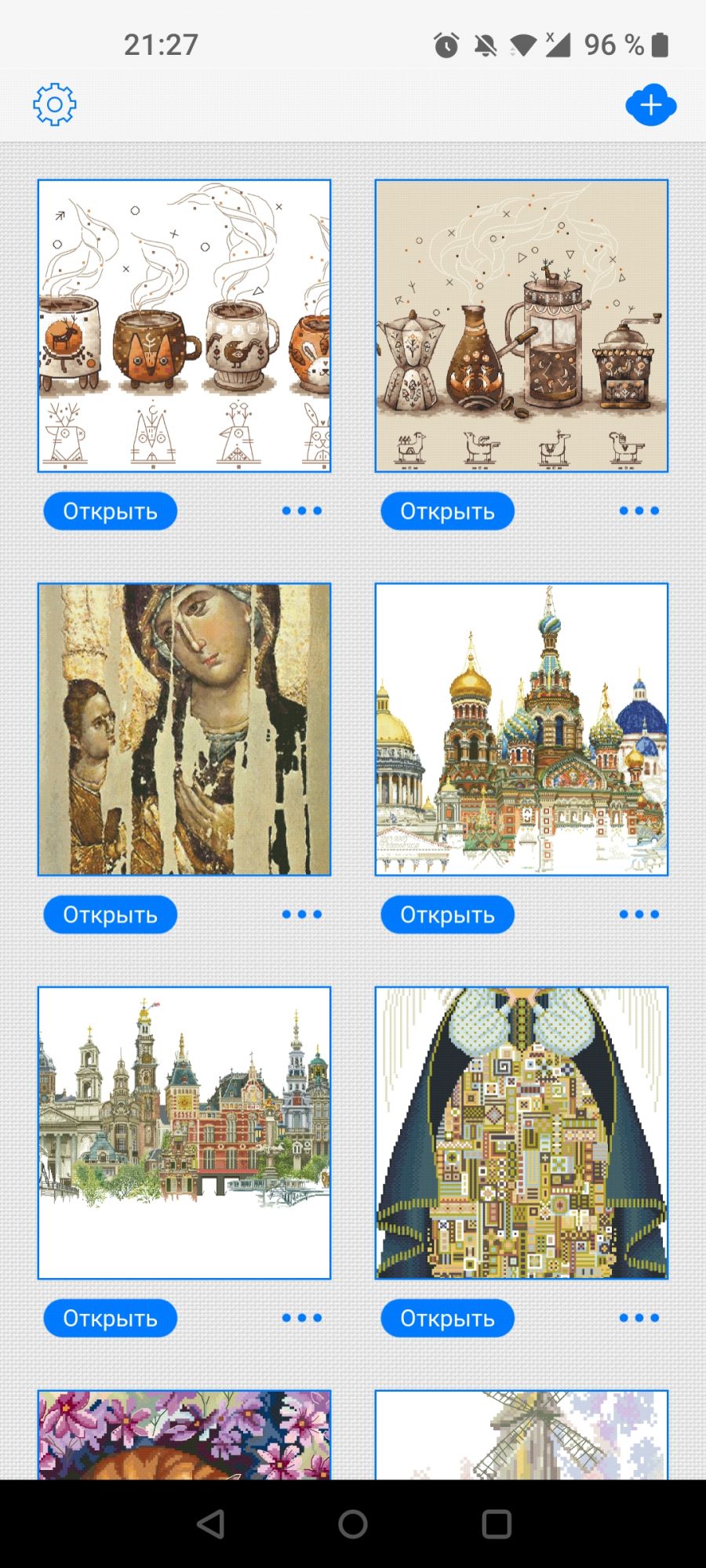Image resolution: width=706 pixels, height=1568 pixels.
Task: Open the three-dot menu for Madonna icon
Action: pyautogui.click(x=302, y=915)
